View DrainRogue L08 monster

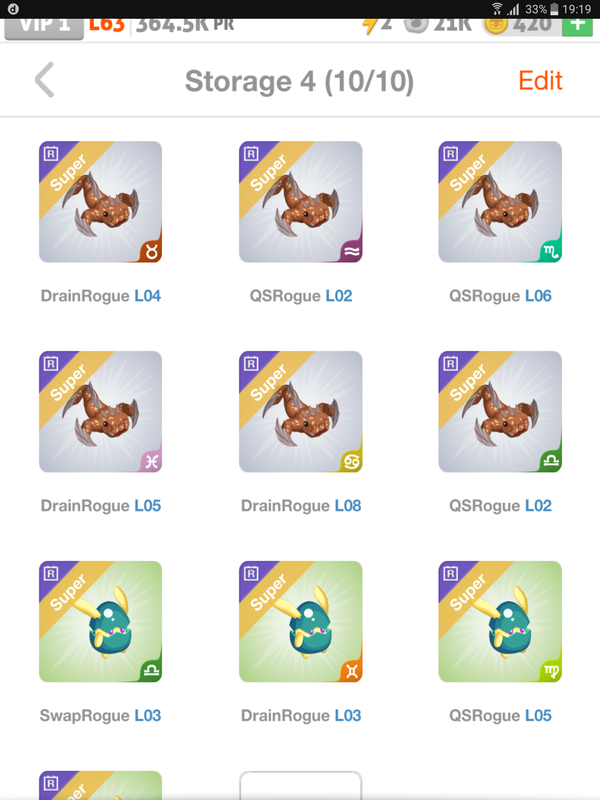click(x=300, y=412)
